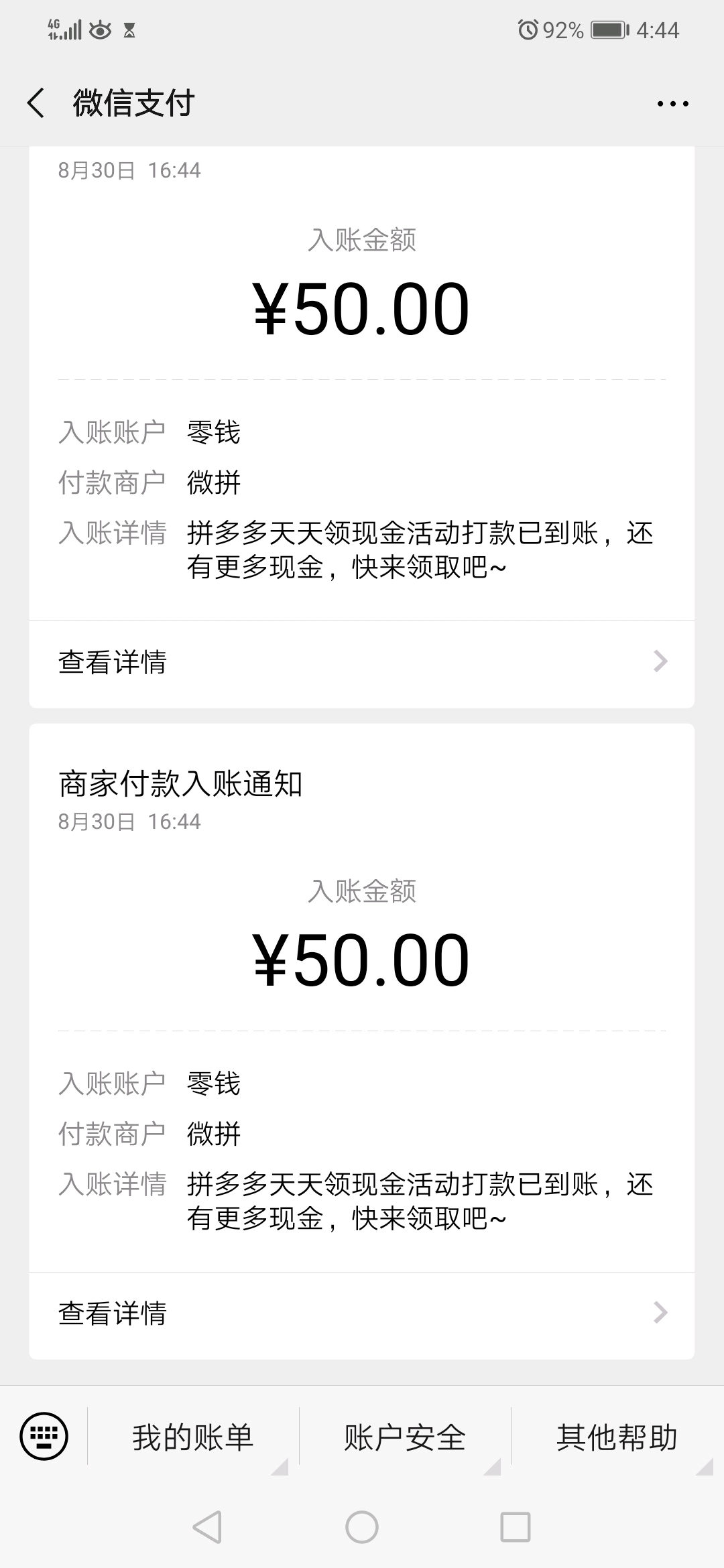Expand the 账户安全 menu
This screenshot has width=724, height=1568.
[x=405, y=1437]
